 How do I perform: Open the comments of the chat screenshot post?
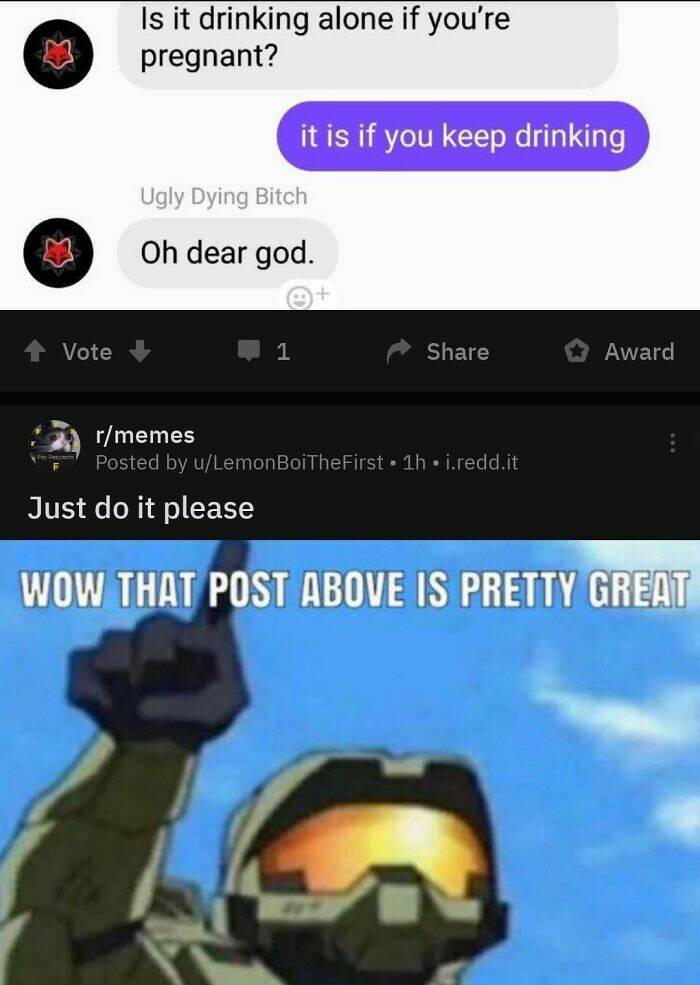pos(263,352)
